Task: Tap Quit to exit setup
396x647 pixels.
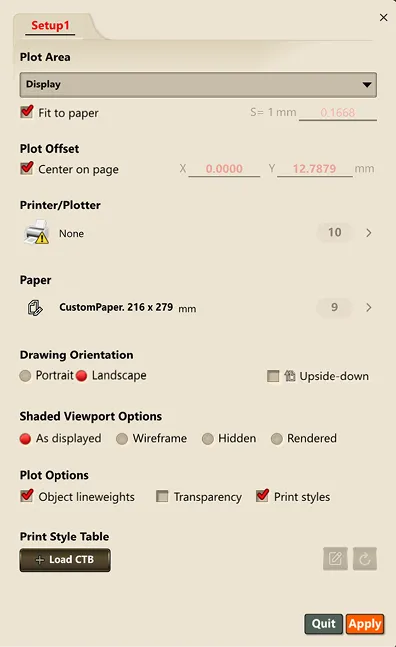Action: coord(323,623)
